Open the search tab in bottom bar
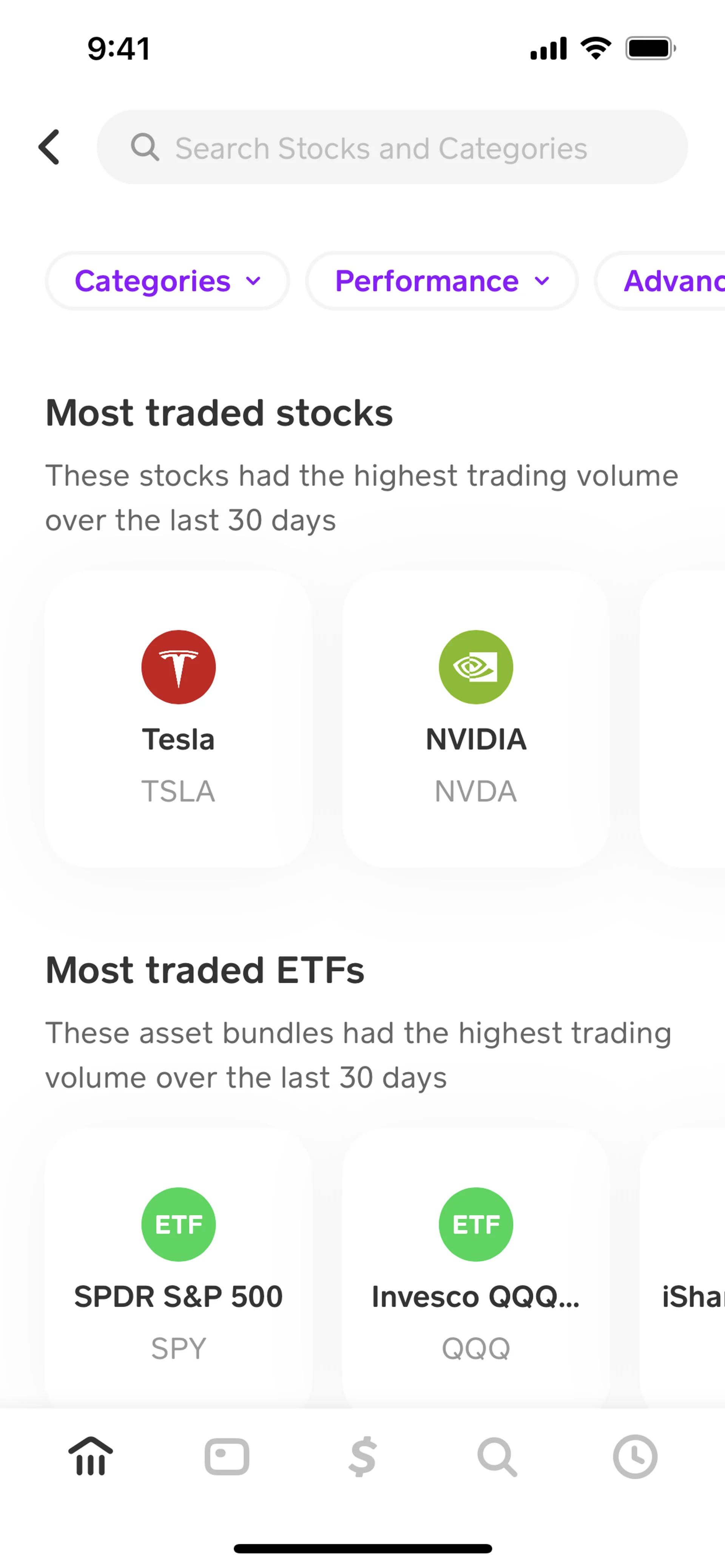The width and height of the screenshot is (725, 1568). [498, 1456]
